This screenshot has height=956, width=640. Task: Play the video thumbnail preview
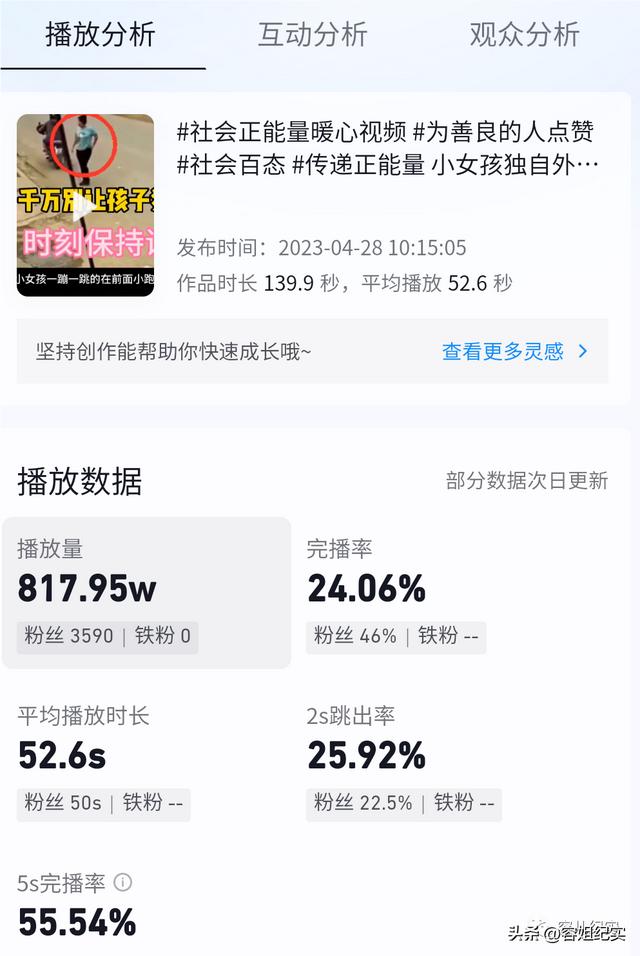coord(85,205)
